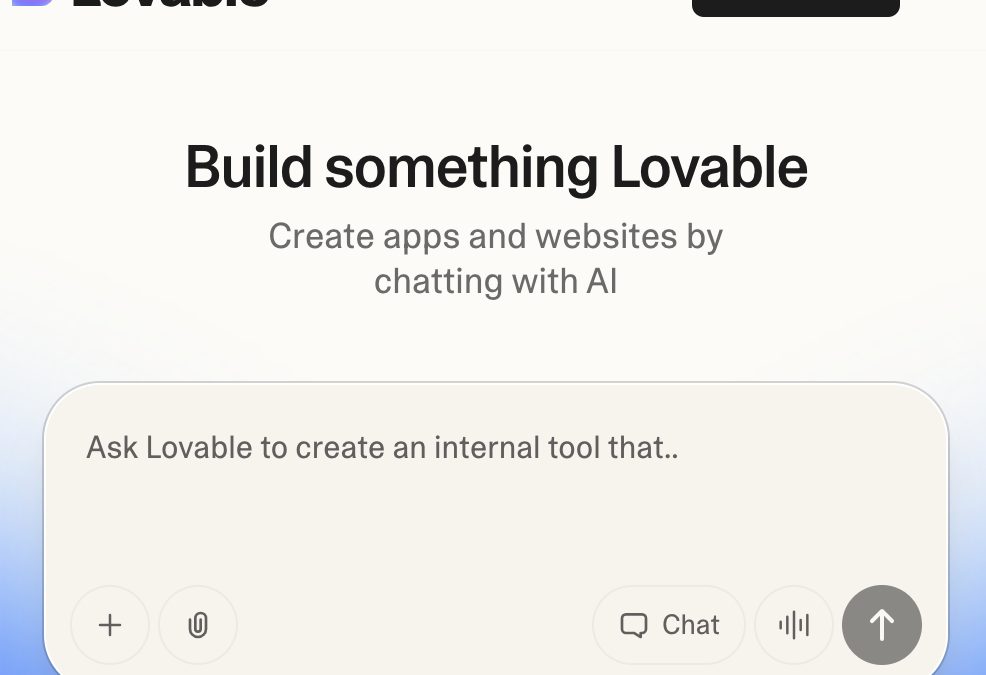Tap the plus icon in the prompt box
Screen dimensions: 986x675
tap(110, 625)
